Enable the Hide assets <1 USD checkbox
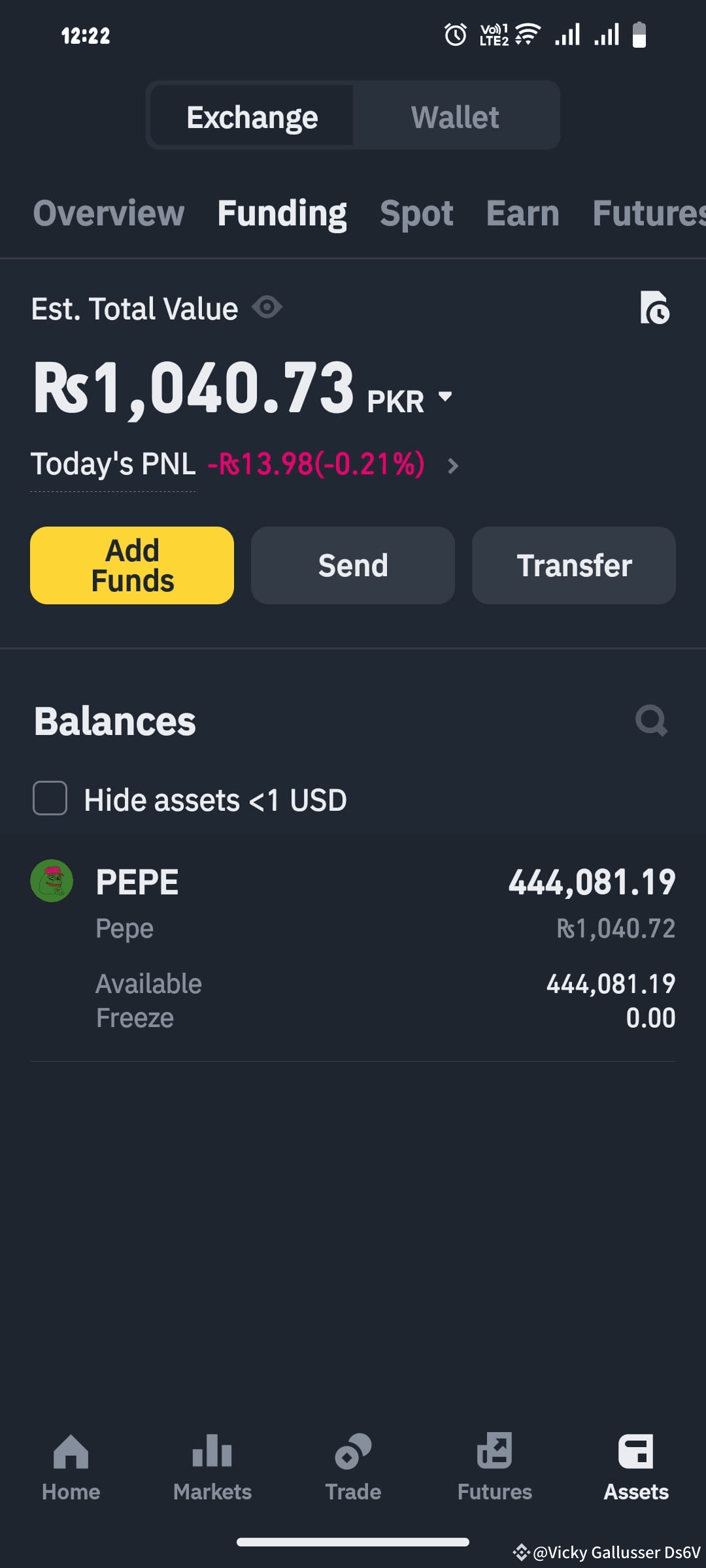 50,798
